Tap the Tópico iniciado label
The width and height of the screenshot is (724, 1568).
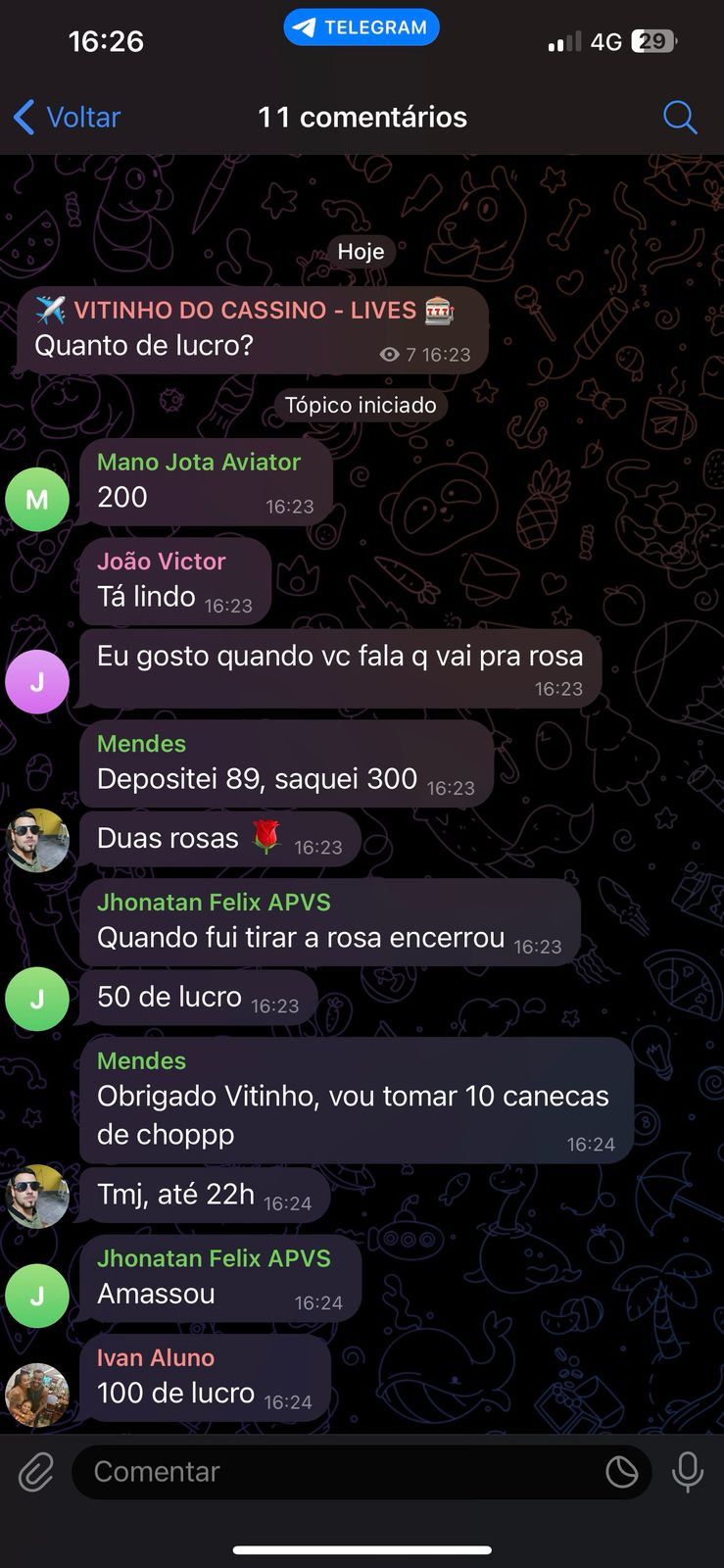[x=361, y=404]
